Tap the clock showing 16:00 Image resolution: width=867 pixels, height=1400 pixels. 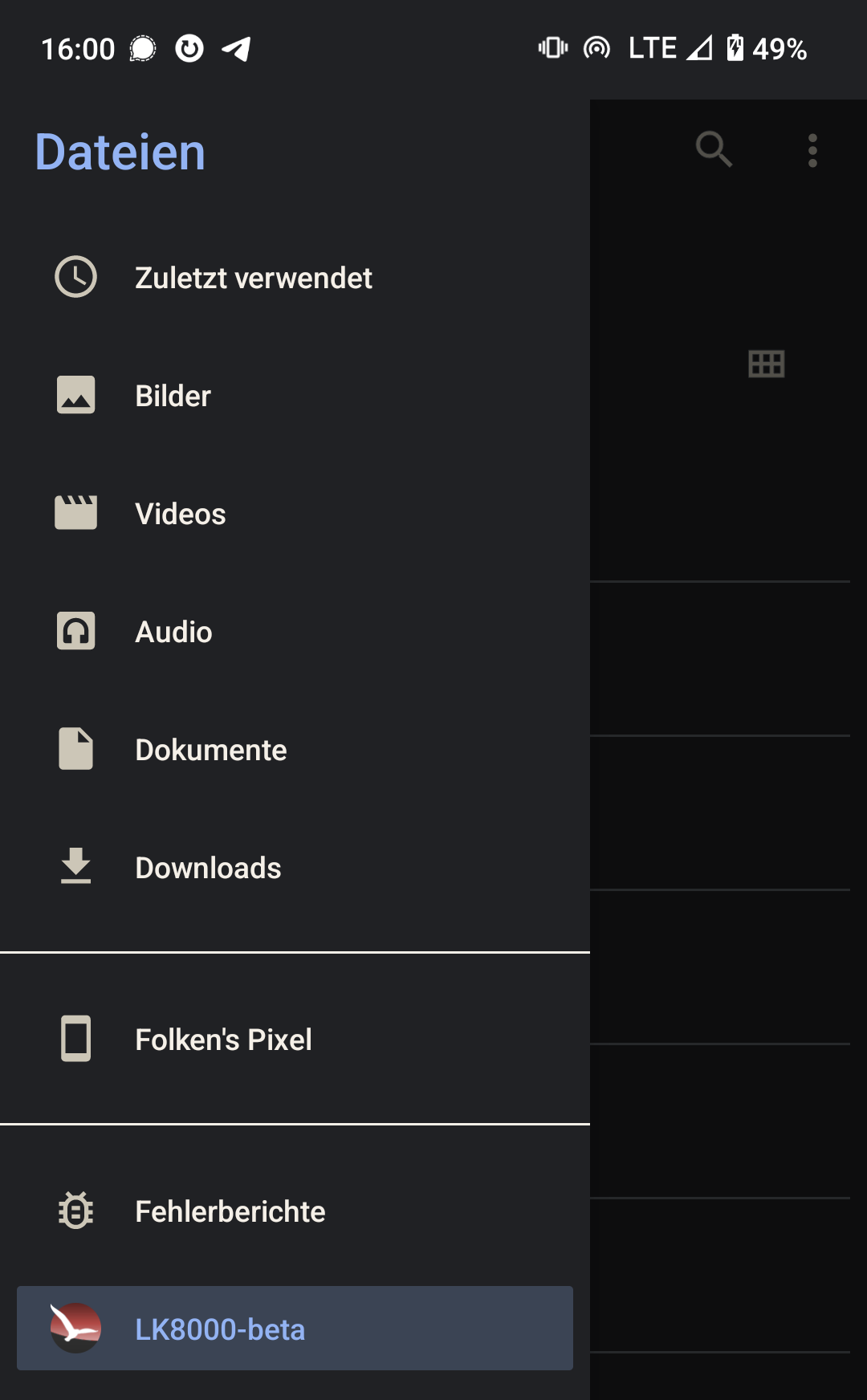(x=79, y=48)
